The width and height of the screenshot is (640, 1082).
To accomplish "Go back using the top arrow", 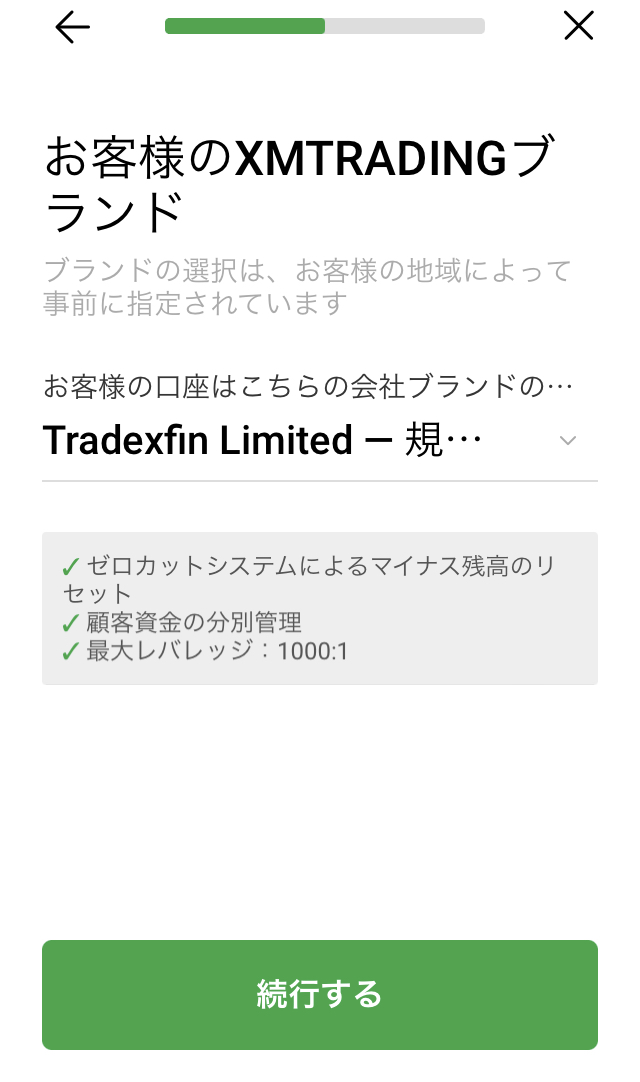I will coord(72,28).
